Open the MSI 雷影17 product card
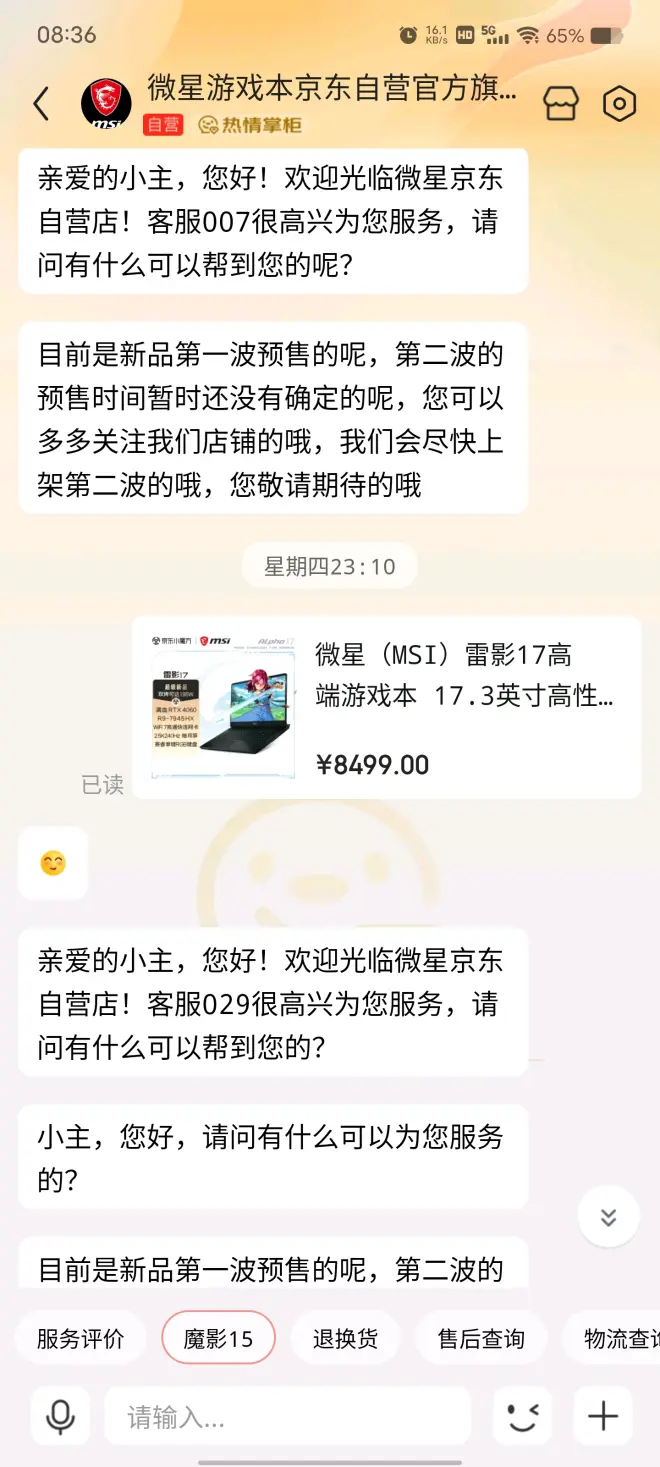The height and width of the screenshot is (1467, 660). pyautogui.click(x=386, y=708)
